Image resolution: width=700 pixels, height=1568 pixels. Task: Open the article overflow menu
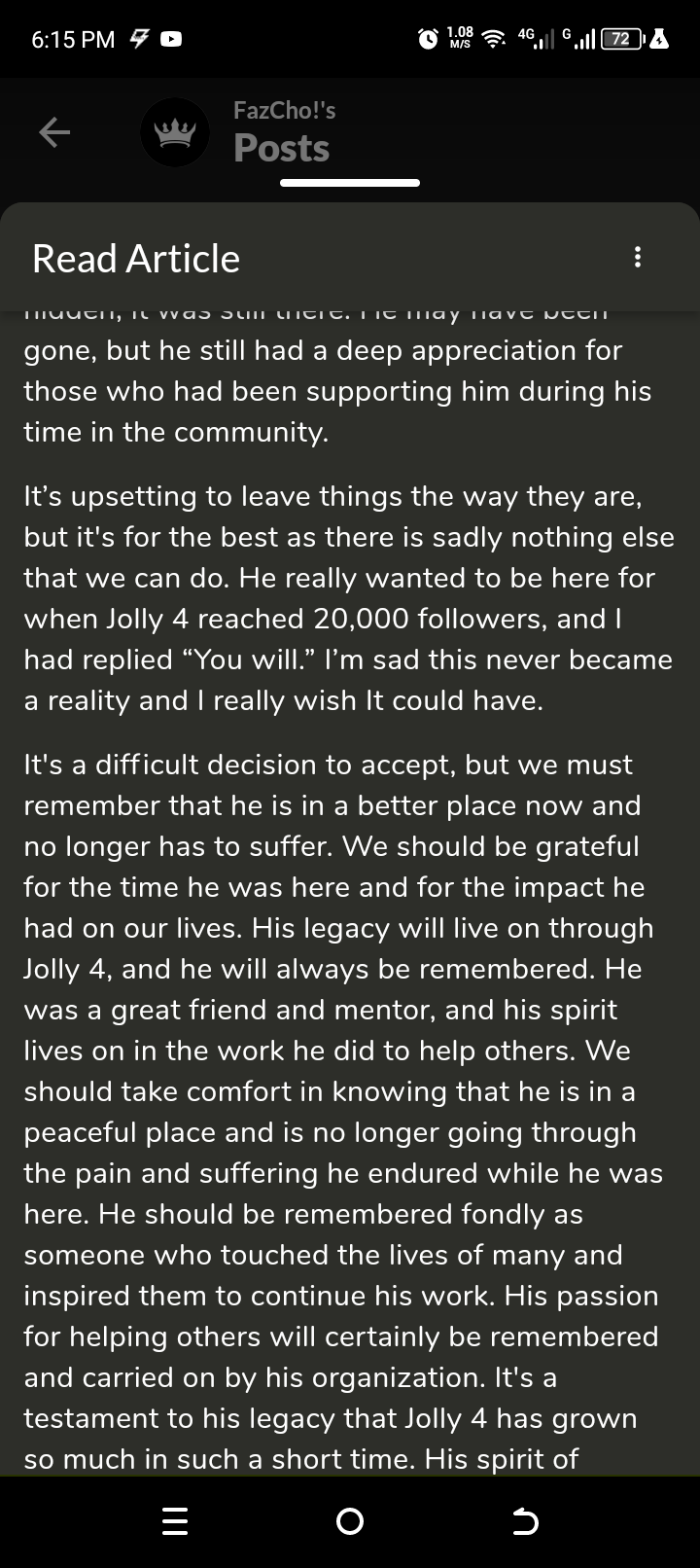pos(638,258)
